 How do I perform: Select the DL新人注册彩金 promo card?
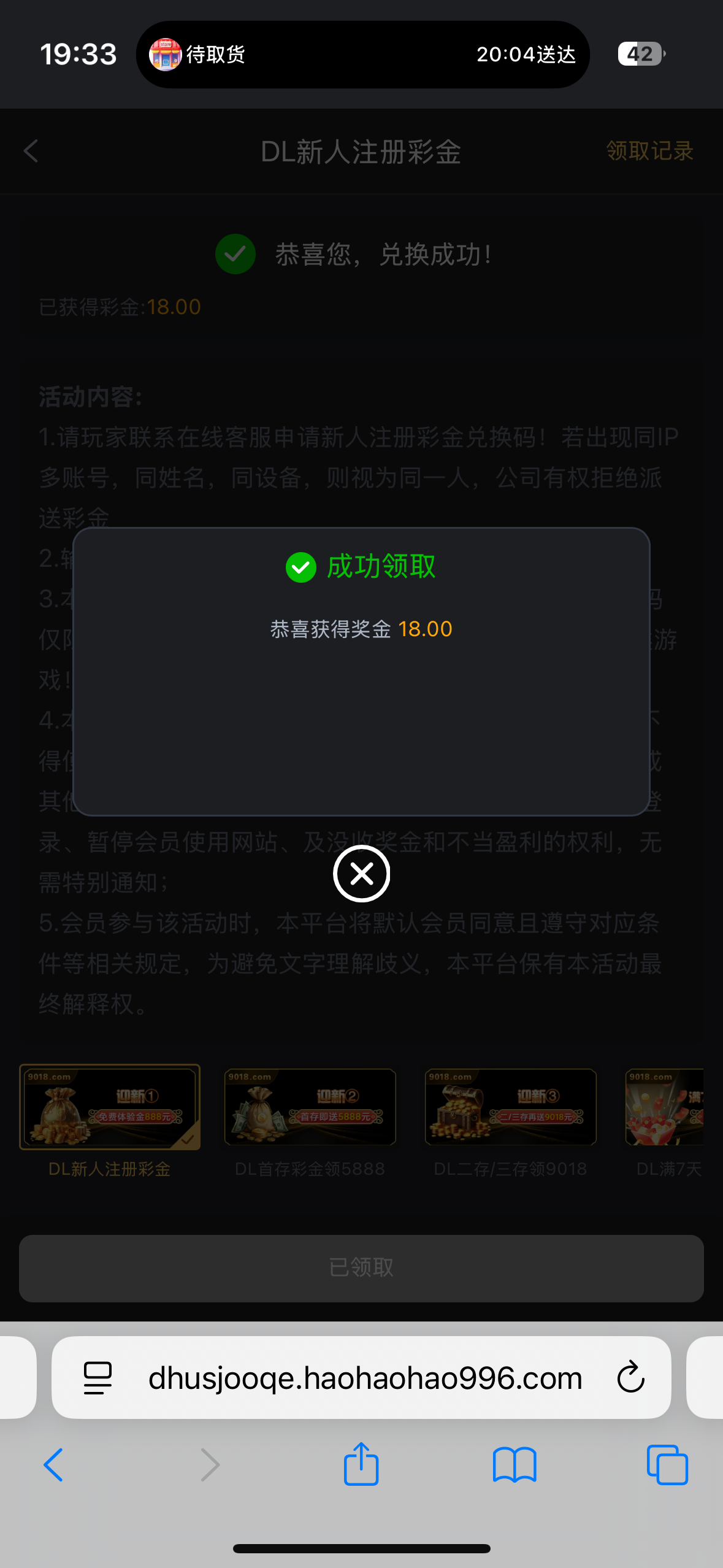click(x=110, y=1107)
